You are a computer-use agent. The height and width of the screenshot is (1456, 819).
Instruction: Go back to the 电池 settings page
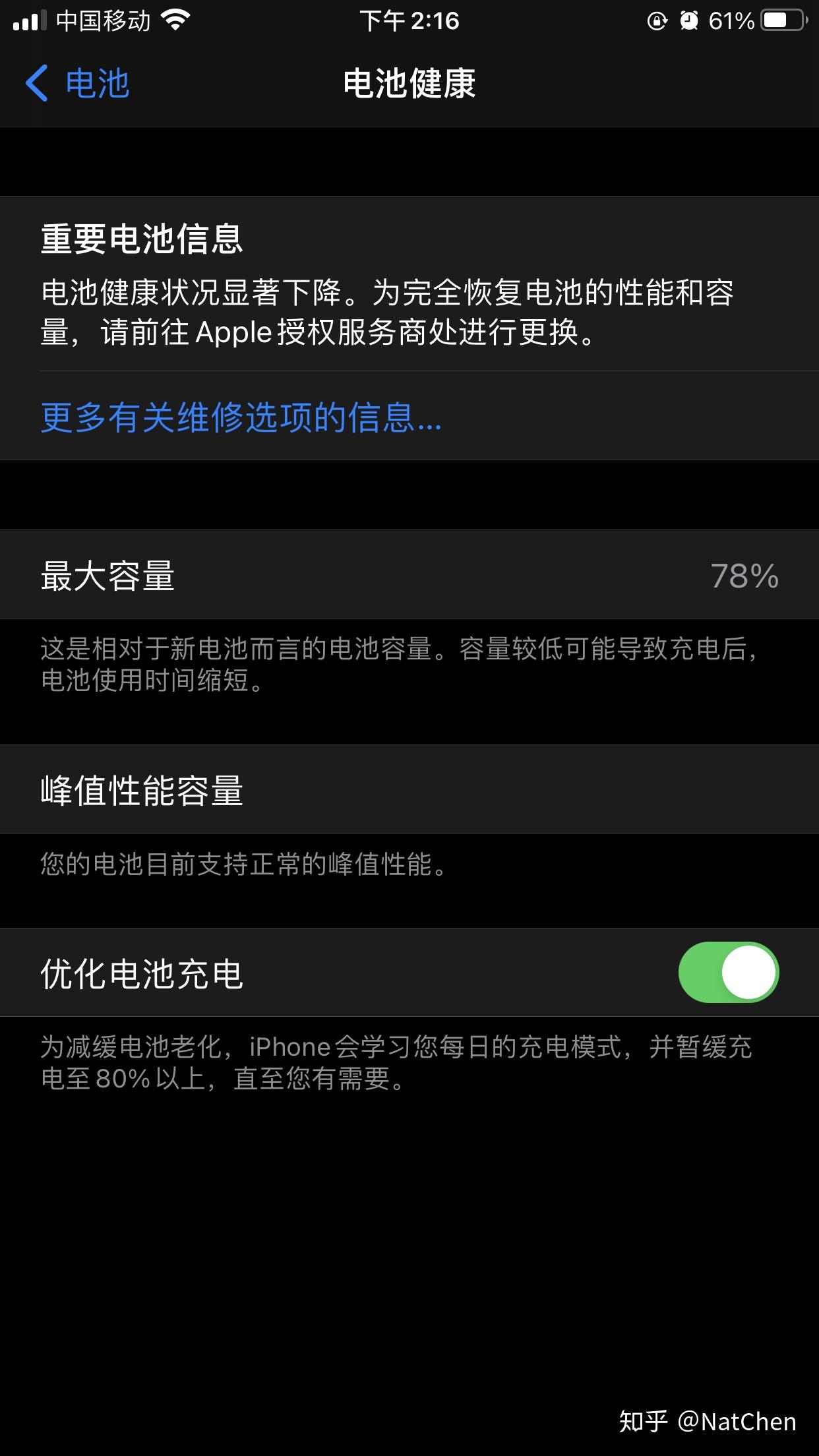coord(78,84)
